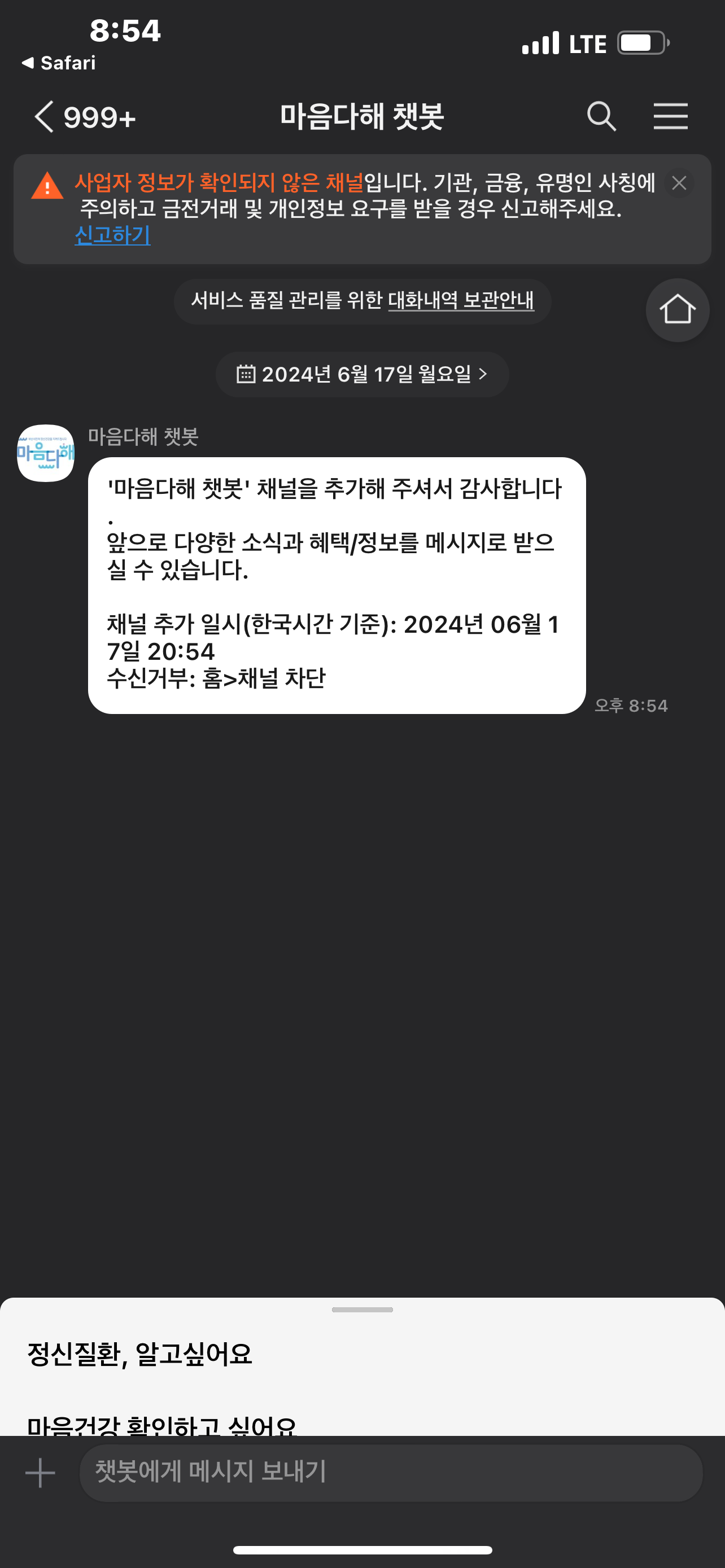Screen dimensions: 725x1568
Task: Choose 마음건강 확인하고 싶어요 option
Action: (x=161, y=1424)
